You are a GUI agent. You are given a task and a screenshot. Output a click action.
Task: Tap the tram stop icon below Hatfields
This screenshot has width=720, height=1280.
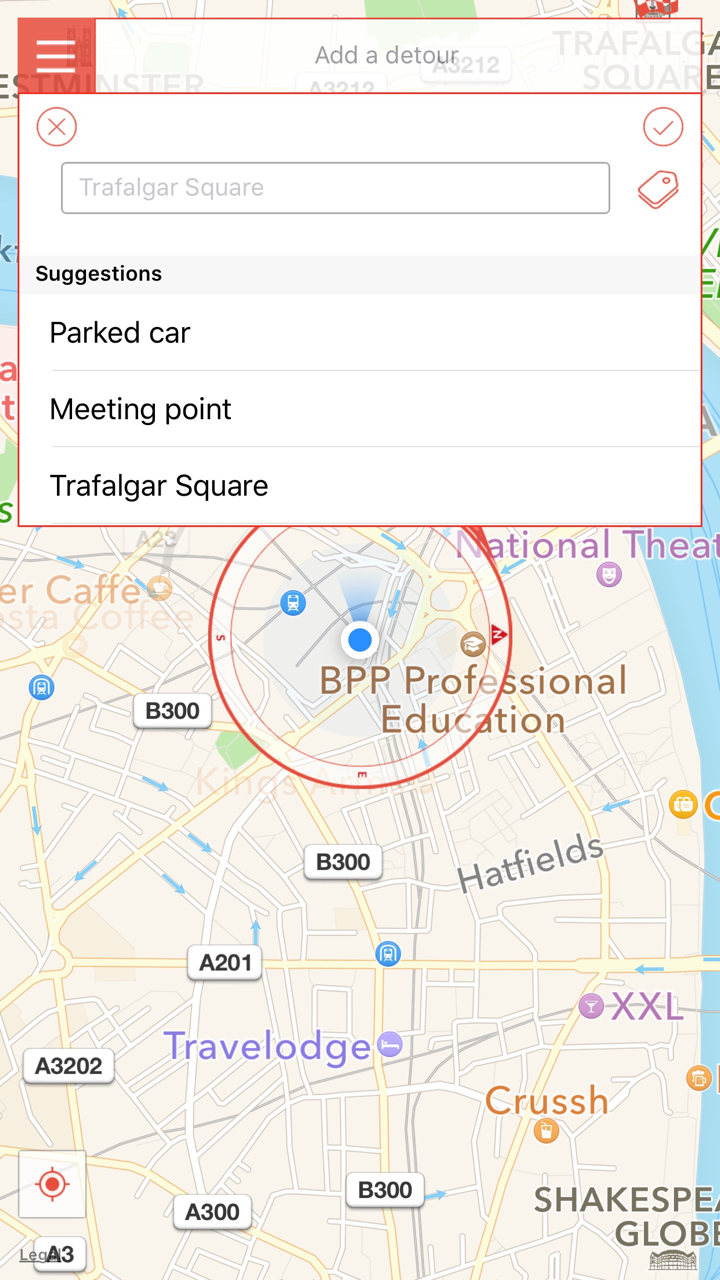[x=387, y=954]
